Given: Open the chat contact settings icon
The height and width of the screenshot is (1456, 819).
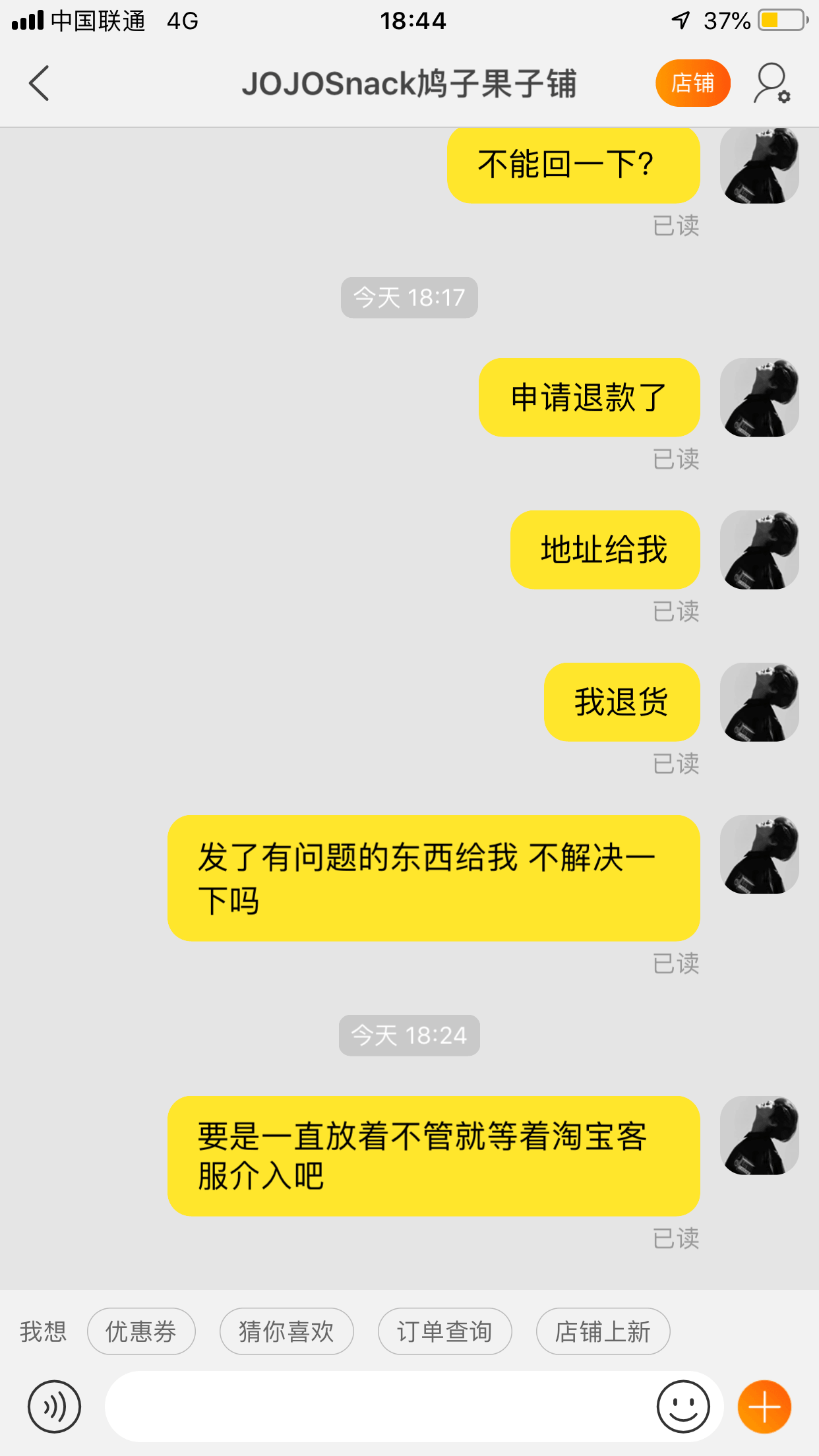Looking at the screenshot, I should coord(772,84).
